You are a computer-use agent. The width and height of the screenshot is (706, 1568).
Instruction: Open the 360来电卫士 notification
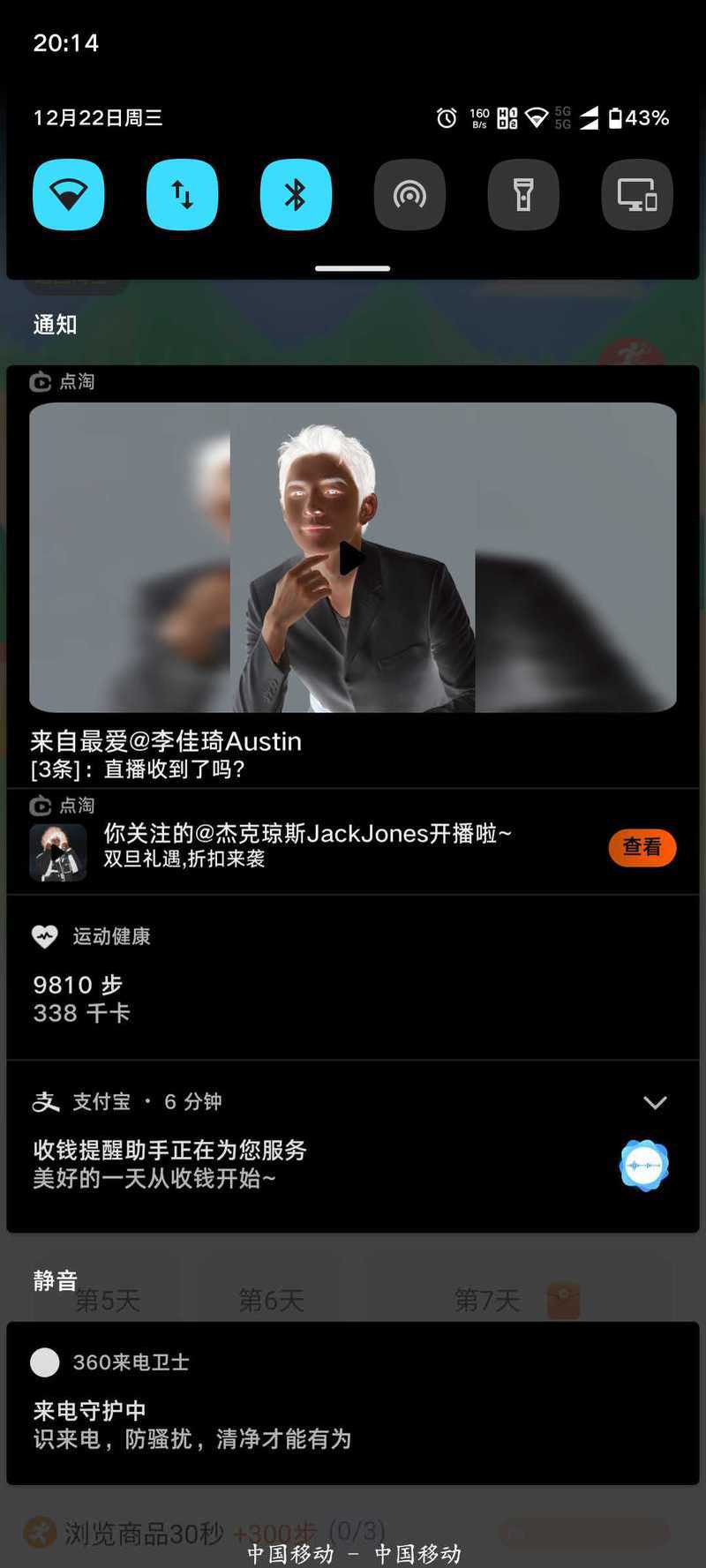pyautogui.click(x=353, y=1403)
